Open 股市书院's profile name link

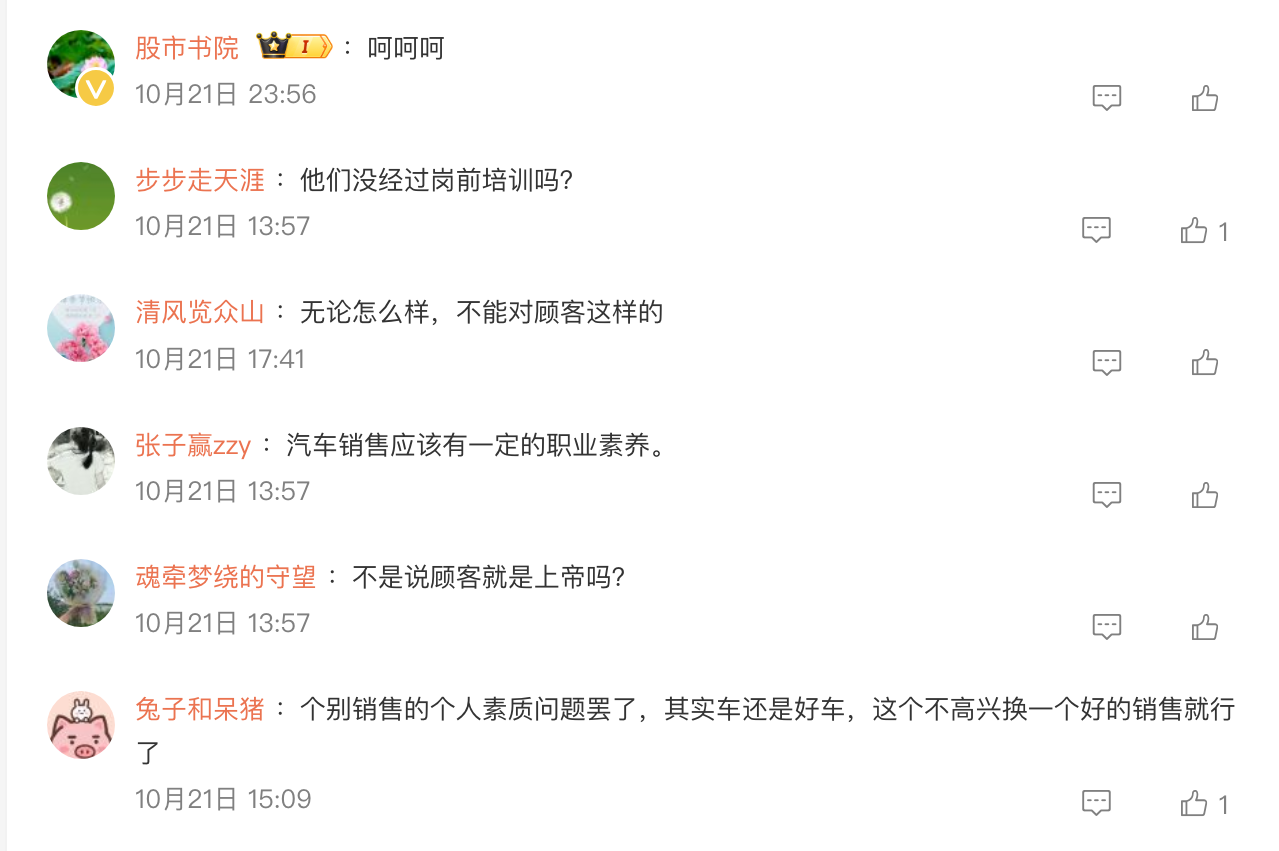187,47
